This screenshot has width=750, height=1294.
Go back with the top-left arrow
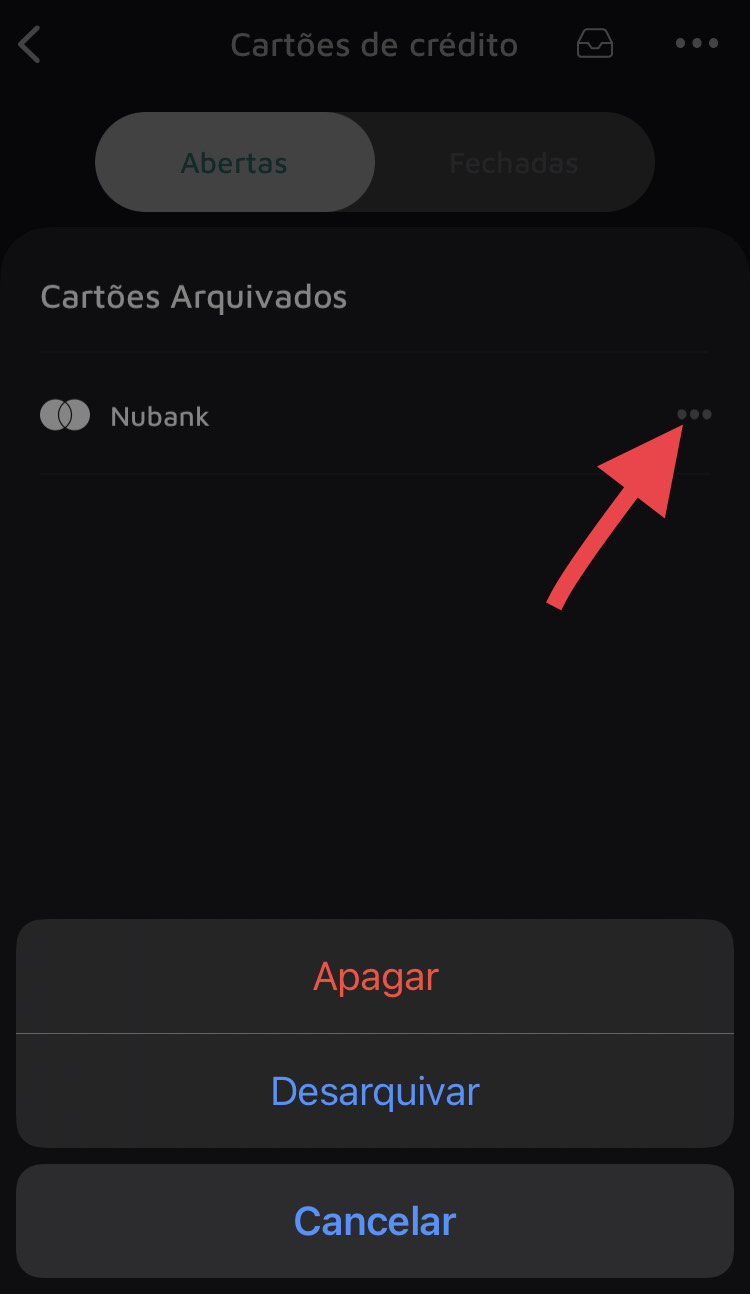coord(30,45)
